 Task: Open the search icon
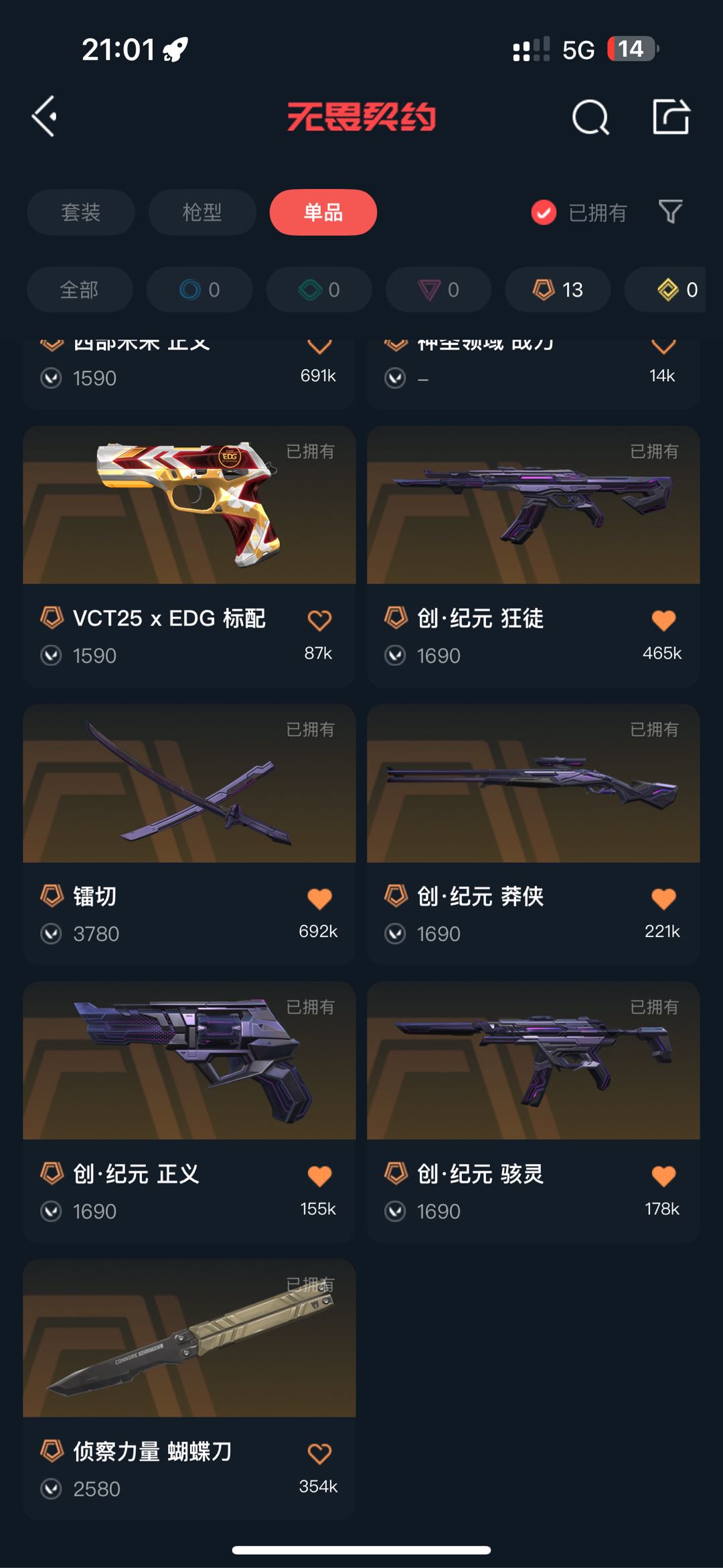pos(590,117)
